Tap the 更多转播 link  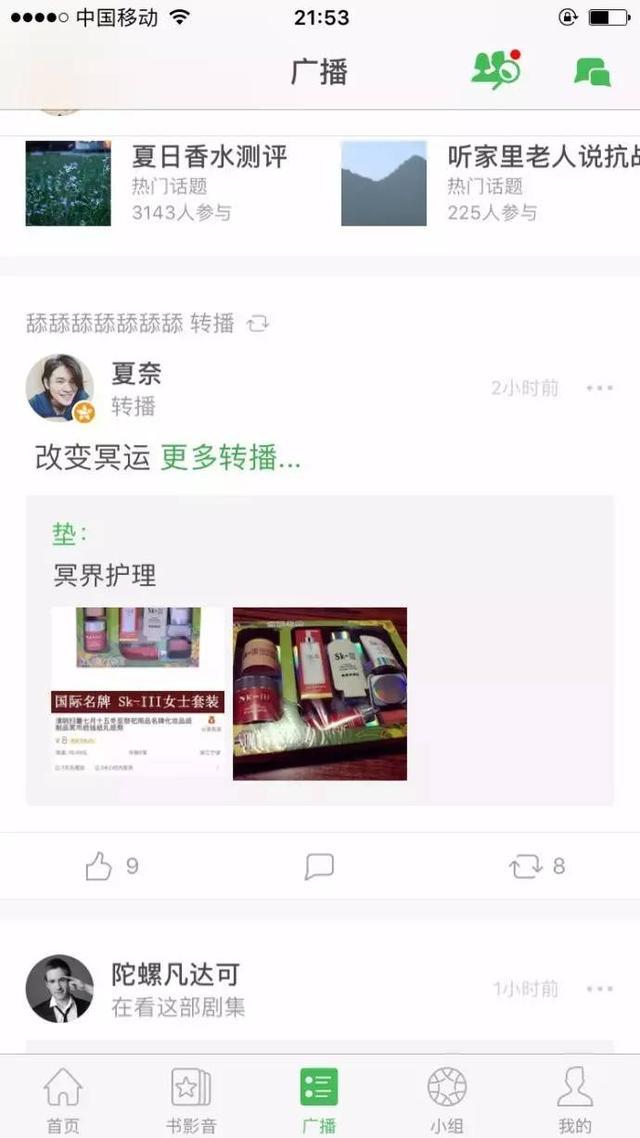pos(230,458)
